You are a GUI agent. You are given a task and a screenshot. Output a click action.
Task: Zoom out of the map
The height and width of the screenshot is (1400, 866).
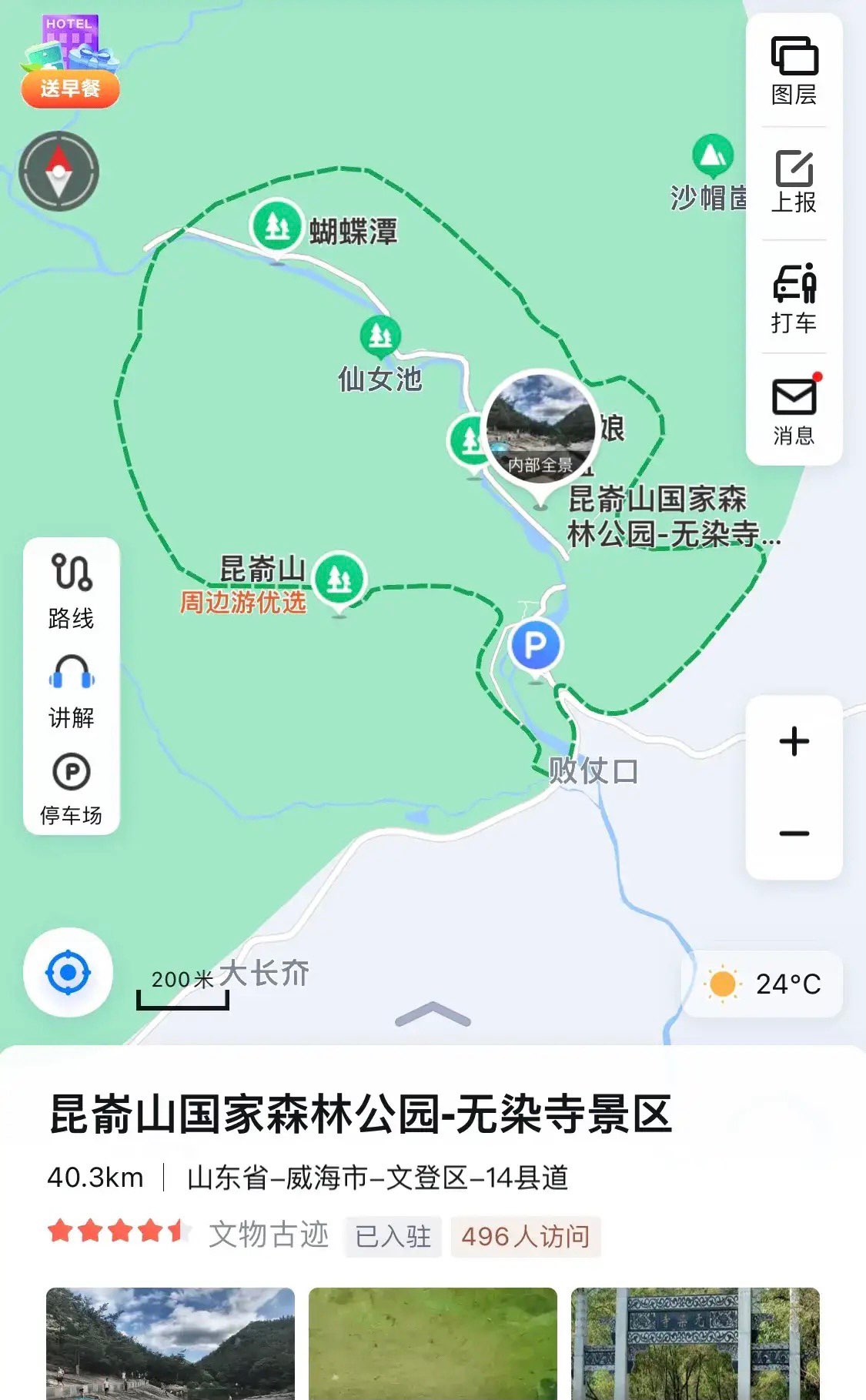point(794,834)
